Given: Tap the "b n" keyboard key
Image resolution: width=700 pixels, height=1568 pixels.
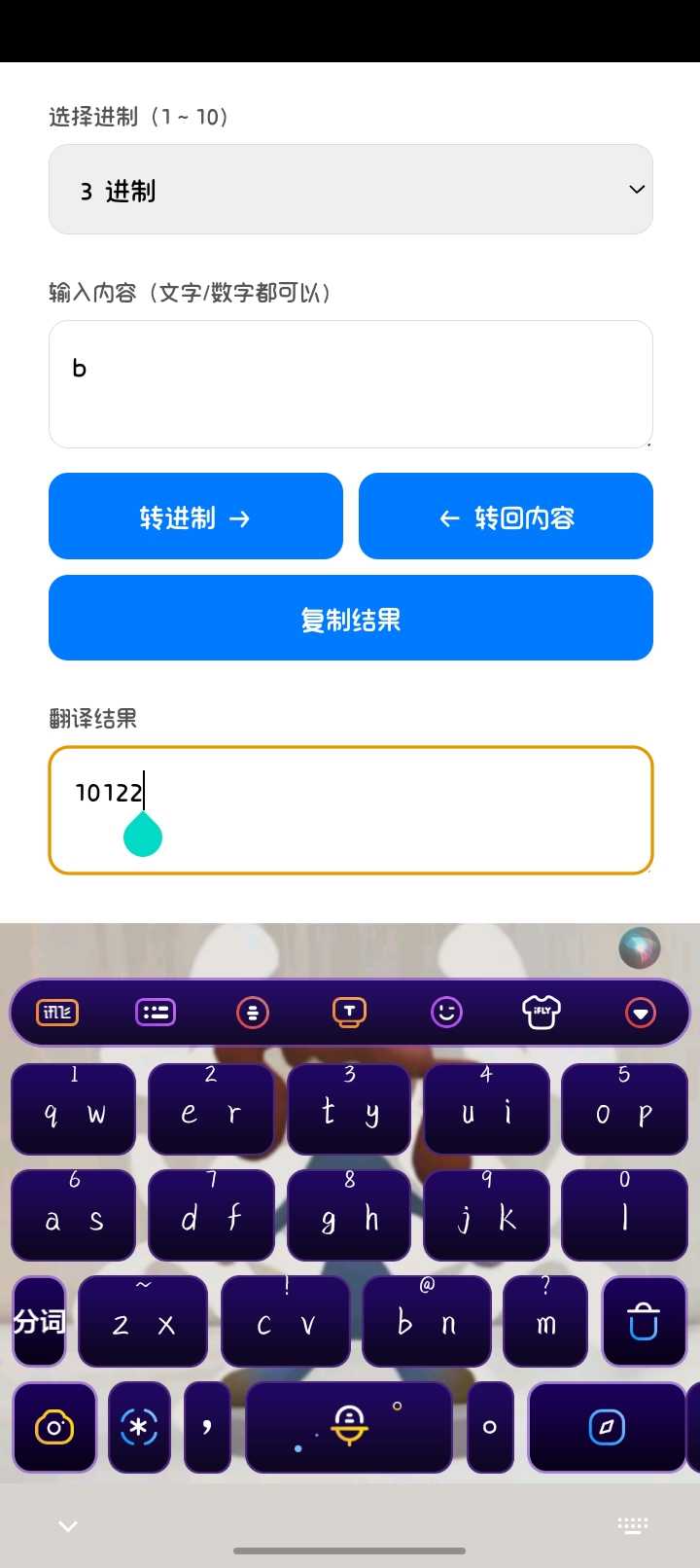Looking at the screenshot, I should click(x=426, y=1322).
